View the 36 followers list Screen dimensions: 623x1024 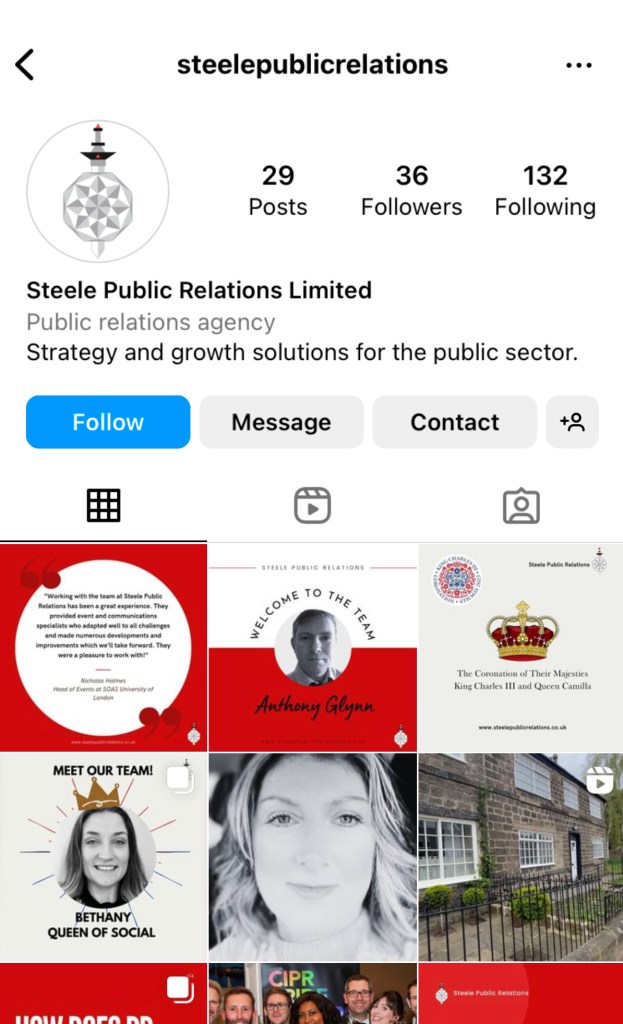[411, 190]
